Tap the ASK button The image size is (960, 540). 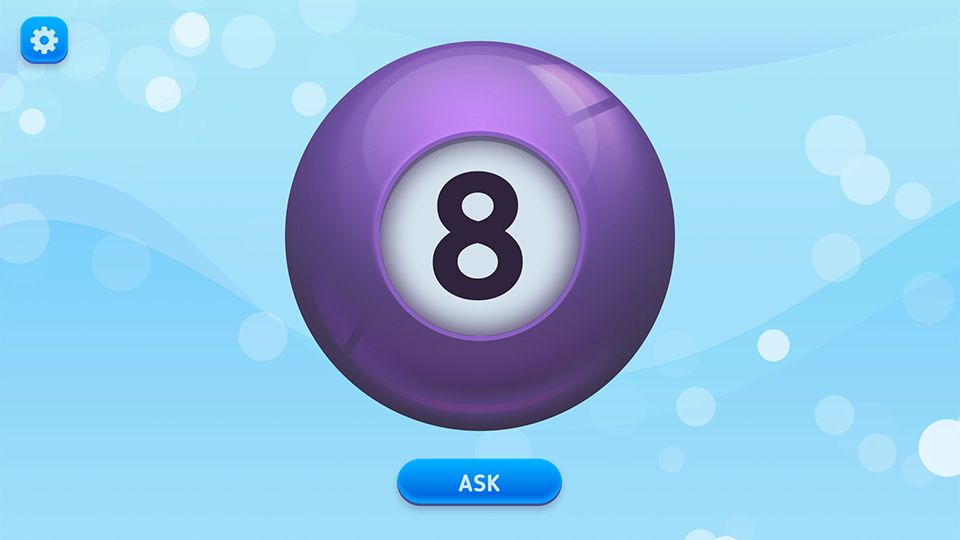pos(479,483)
